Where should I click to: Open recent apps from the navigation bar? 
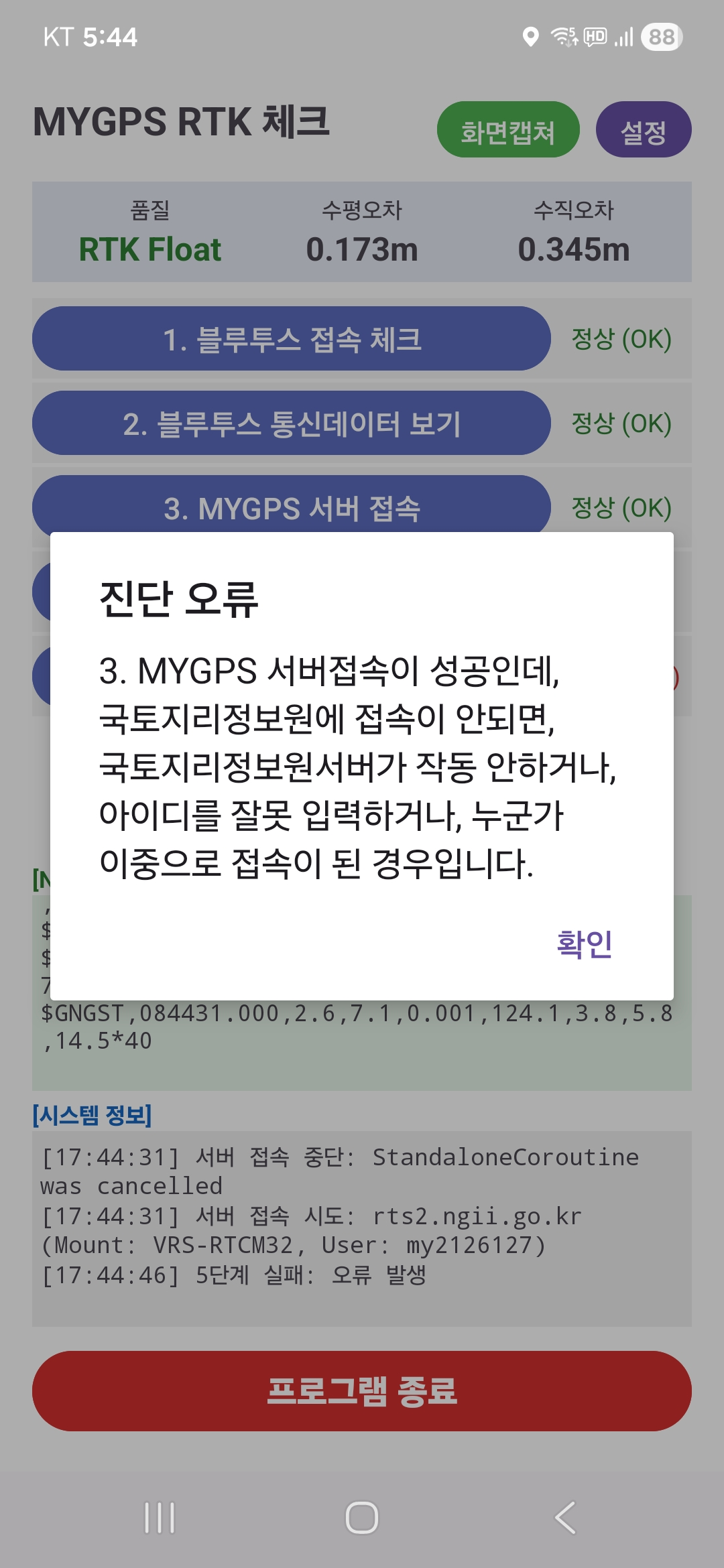(160, 1518)
